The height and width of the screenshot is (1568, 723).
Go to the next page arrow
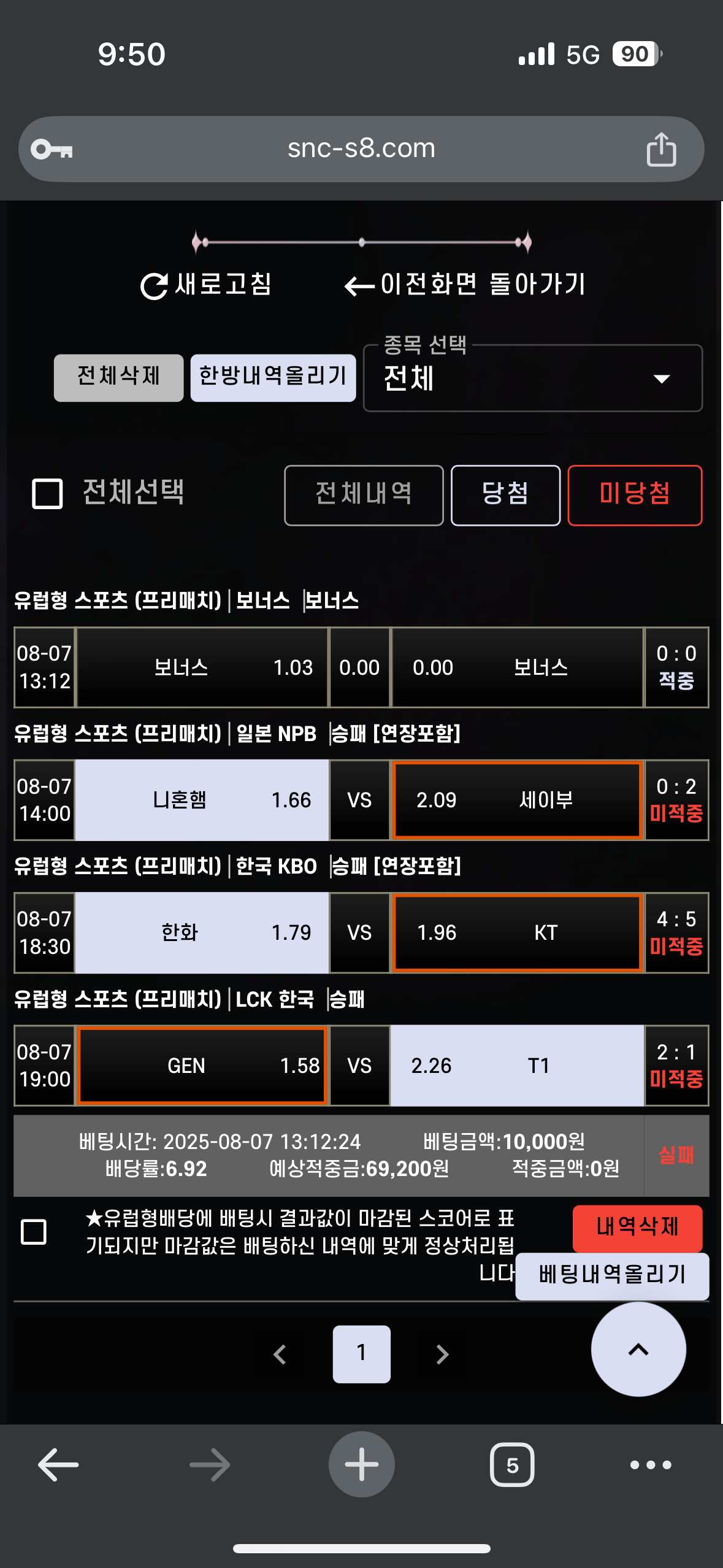442,1354
